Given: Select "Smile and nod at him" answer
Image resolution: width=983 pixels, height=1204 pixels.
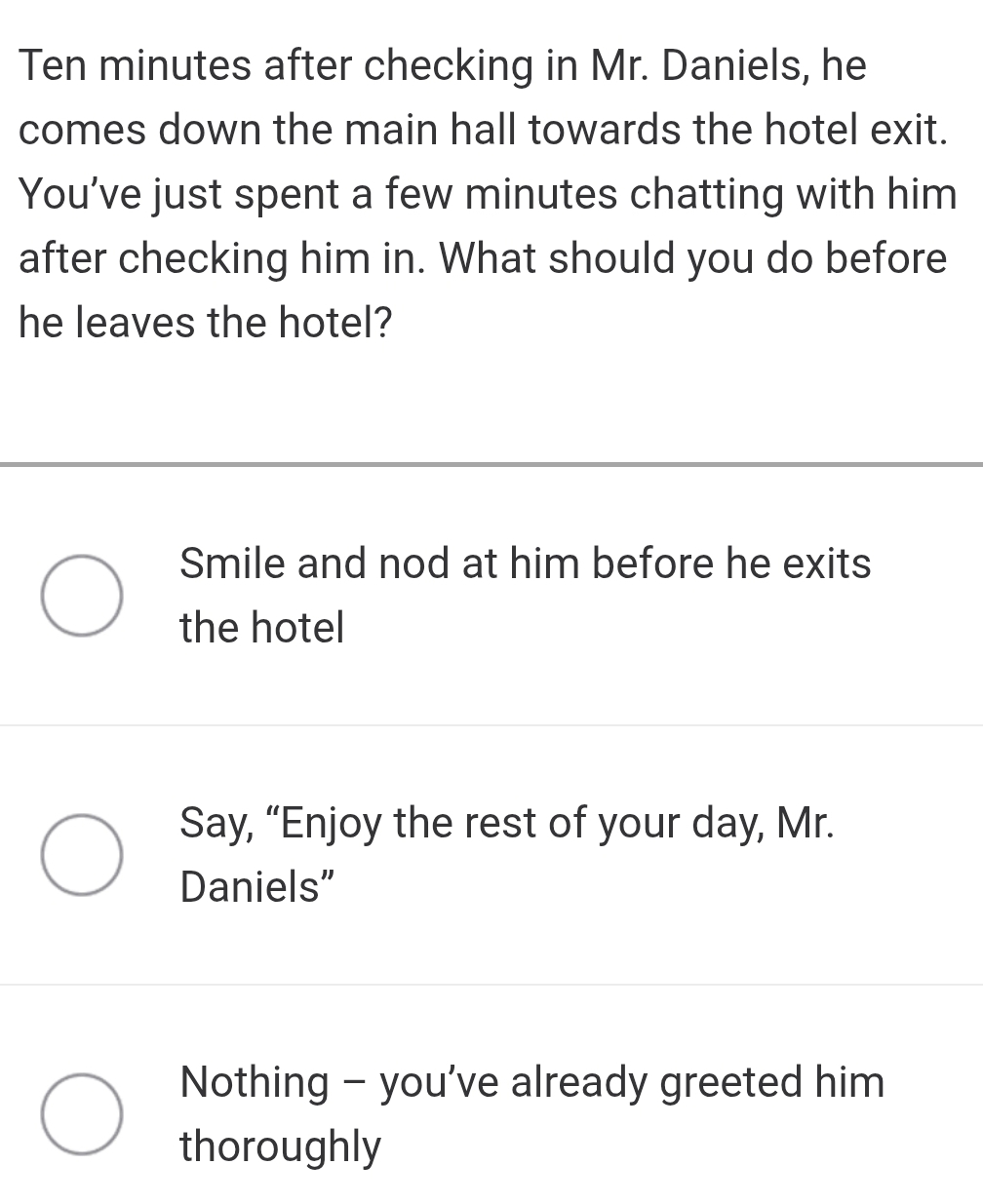Looking at the screenshot, I should (82, 597).
